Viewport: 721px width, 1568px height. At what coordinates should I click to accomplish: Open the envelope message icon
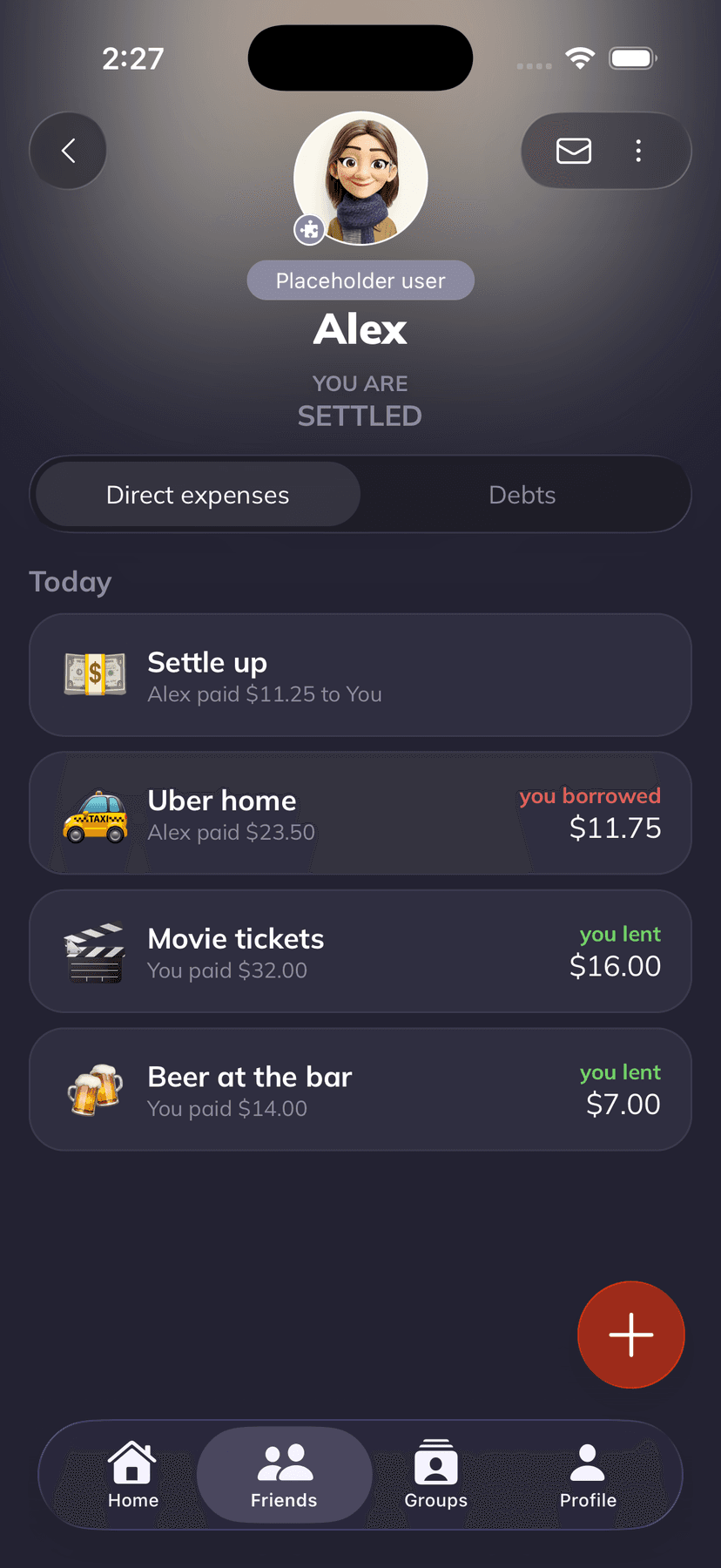(x=573, y=150)
